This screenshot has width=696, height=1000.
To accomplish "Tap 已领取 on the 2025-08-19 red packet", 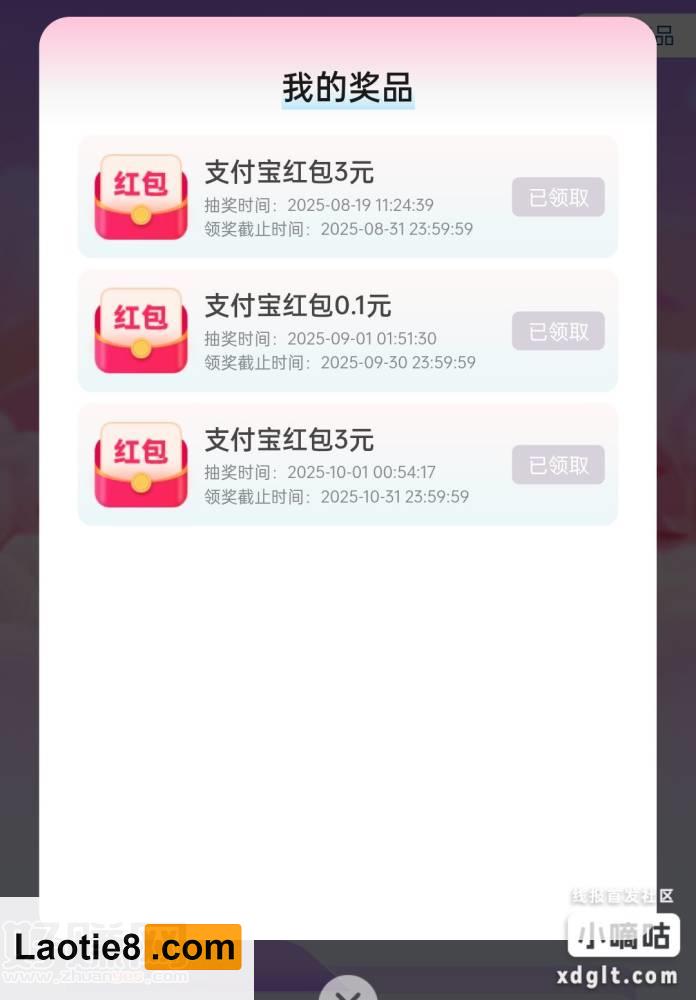I will tap(558, 197).
